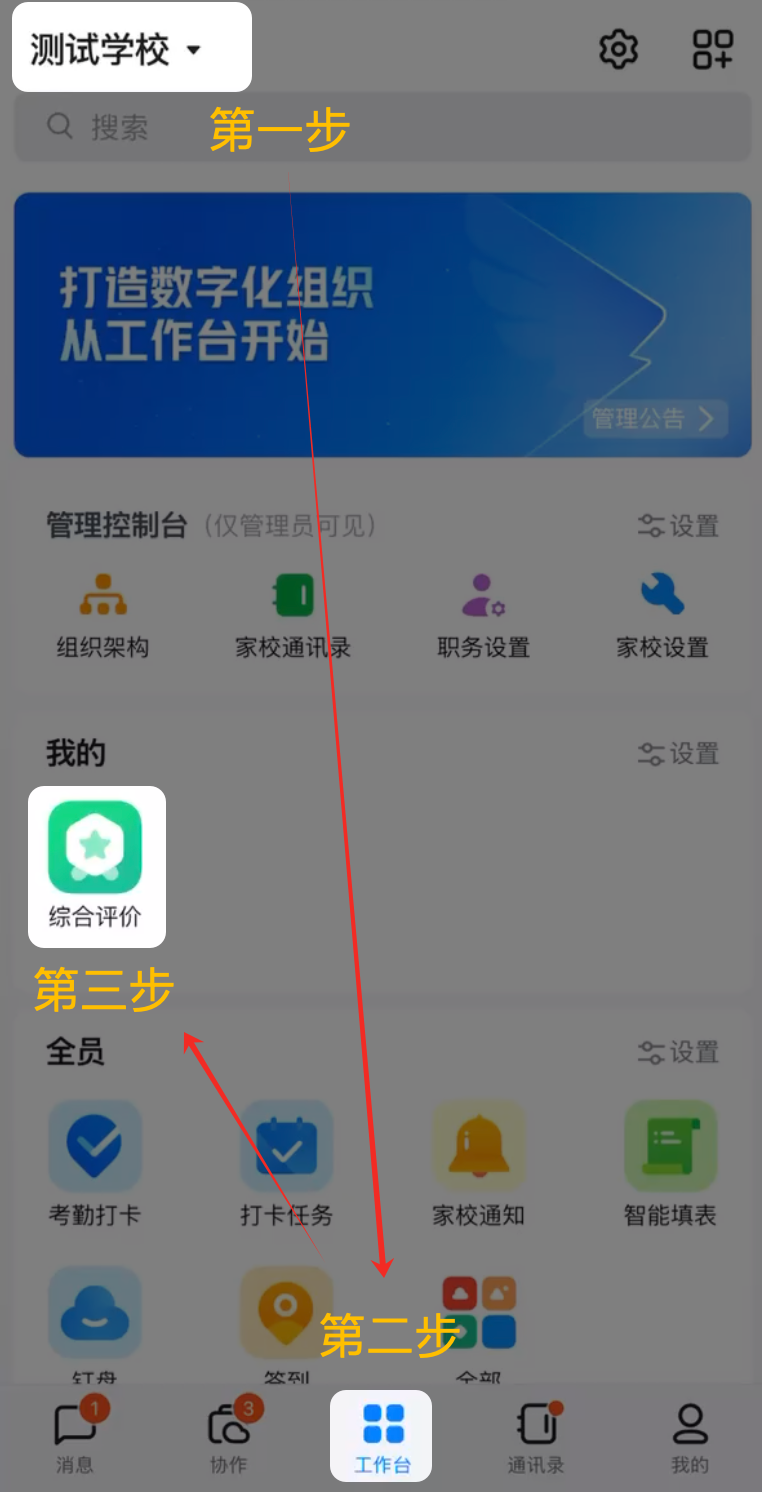Viewport: 762px width, 1492px height.
Task: Tap 设置 in the 我的 section
Action: click(679, 753)
